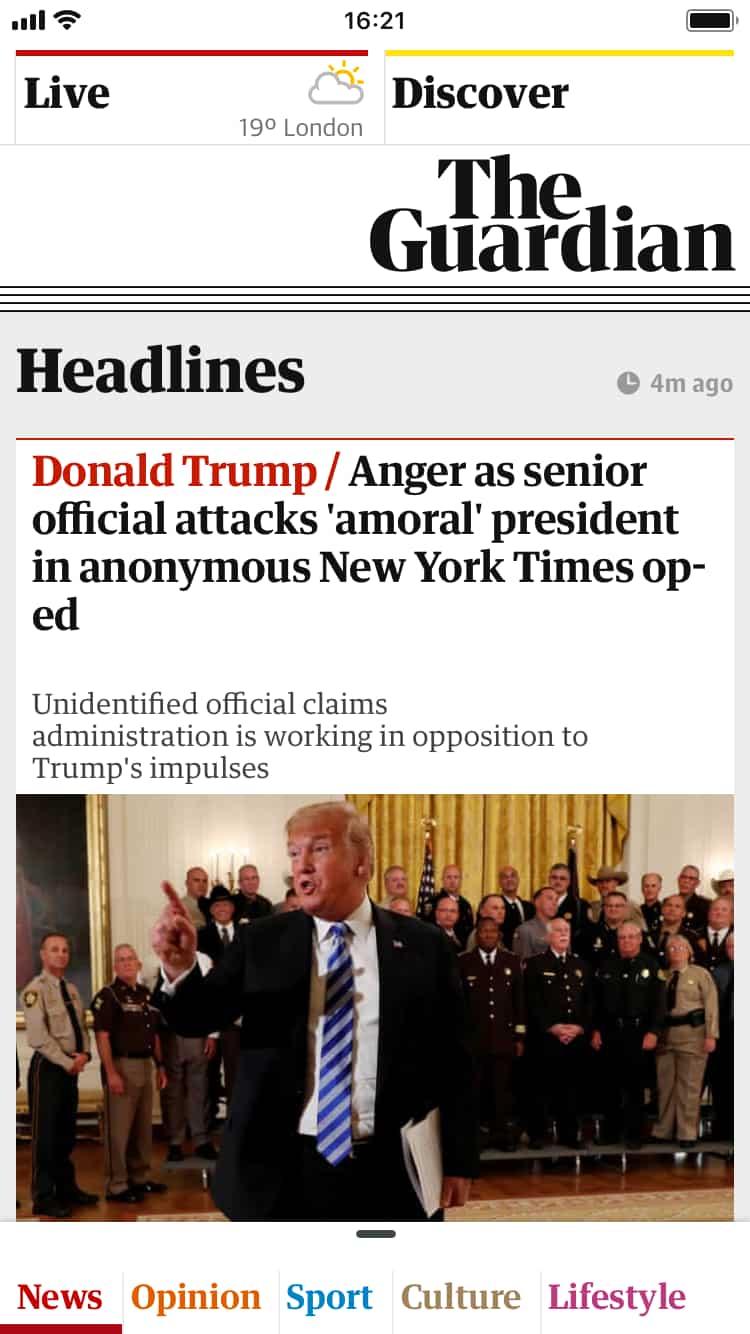Go to the Opinion section
750x1334 pixels.
coord(196,1297)
